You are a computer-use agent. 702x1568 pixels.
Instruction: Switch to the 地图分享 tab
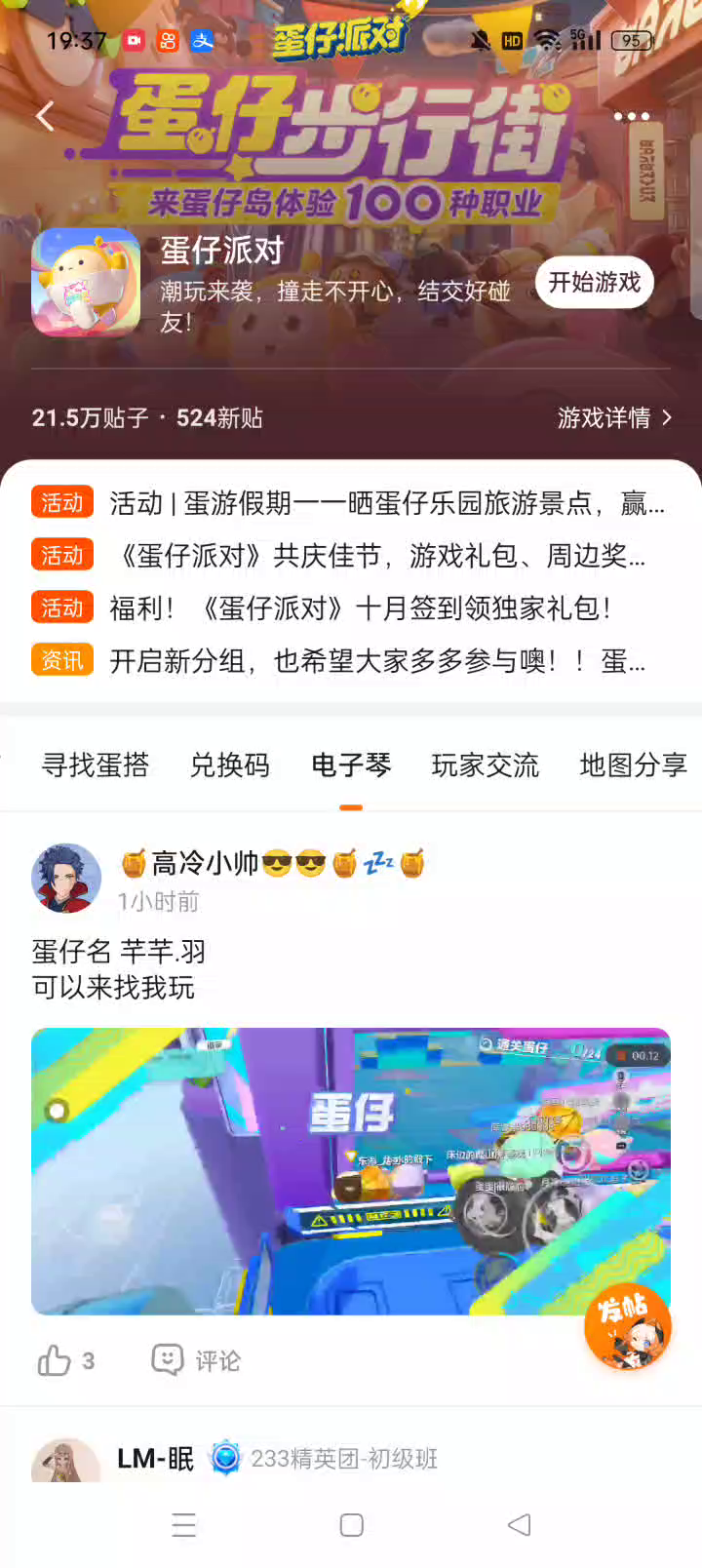[633, 765]
